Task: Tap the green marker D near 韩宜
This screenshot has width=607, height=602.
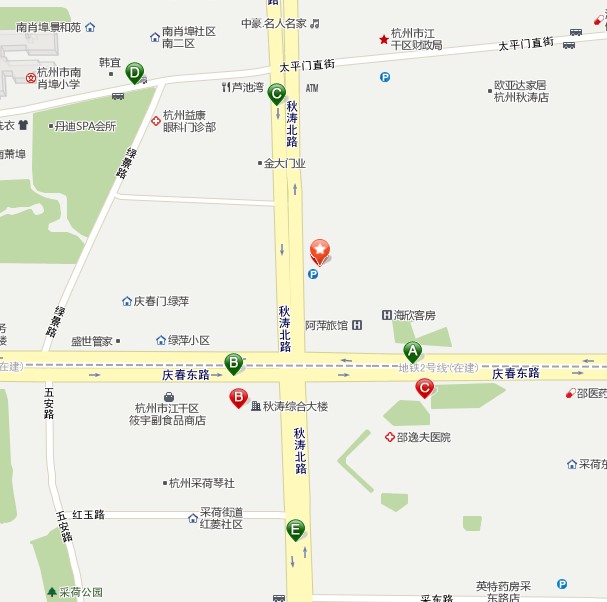Action: [x=134, y=71]
